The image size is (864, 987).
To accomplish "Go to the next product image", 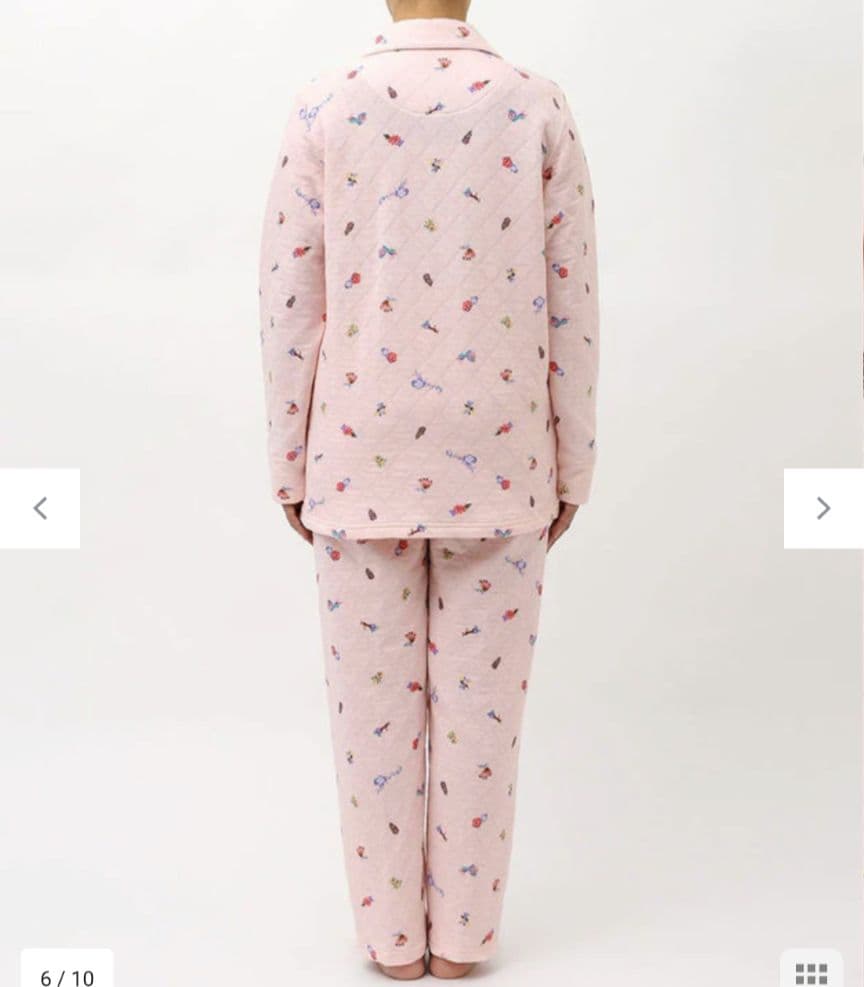I will click(823, 508).
